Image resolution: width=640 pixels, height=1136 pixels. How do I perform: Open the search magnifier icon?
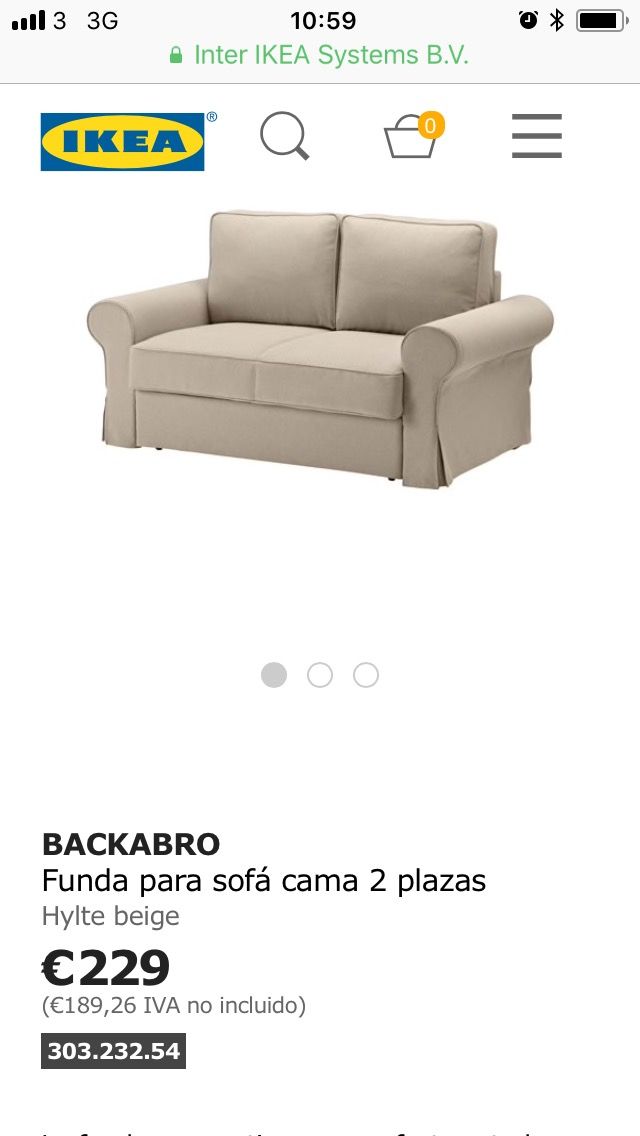tap(285, 136)
